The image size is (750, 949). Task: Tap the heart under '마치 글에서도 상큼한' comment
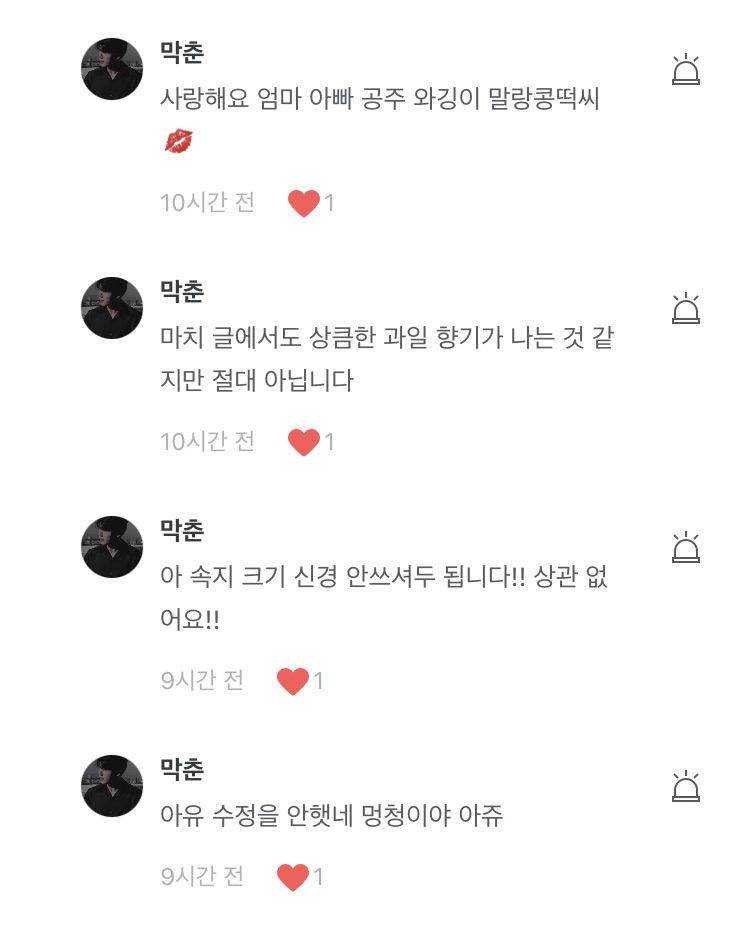[x=303, y=441]
